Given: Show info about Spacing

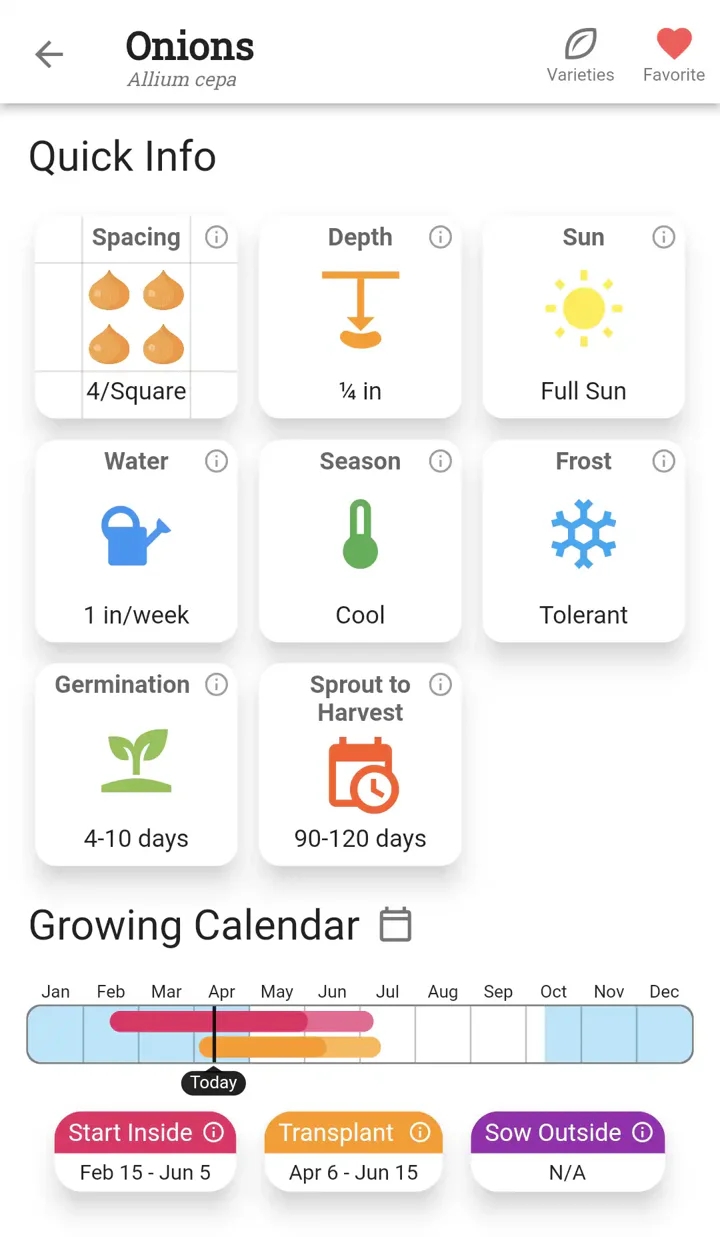Looking at the screenshot, I should 216,237.
